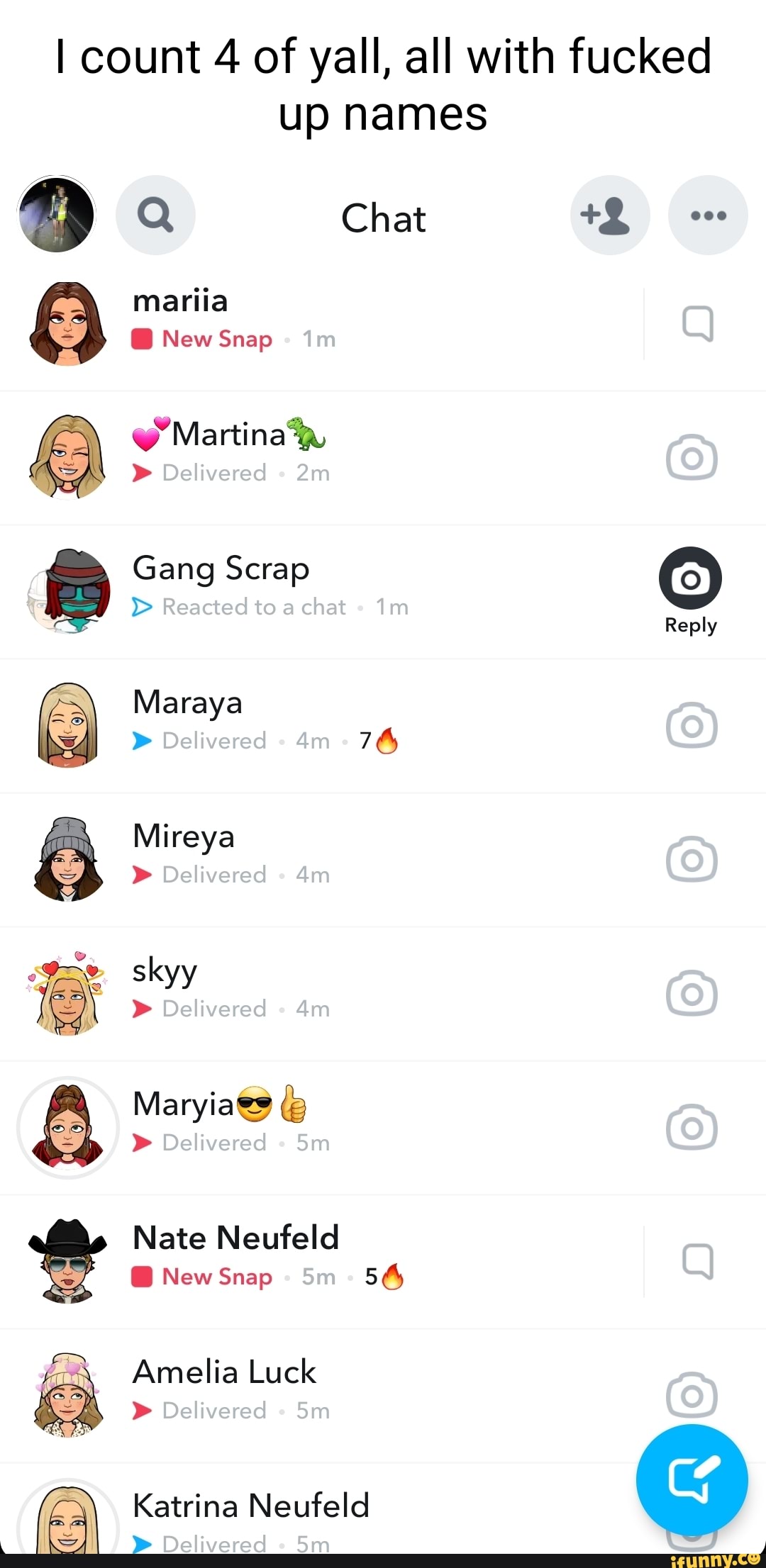Tap the camera icon beside Maryia
766x1568 pixels.
(x=692, y=1126)
